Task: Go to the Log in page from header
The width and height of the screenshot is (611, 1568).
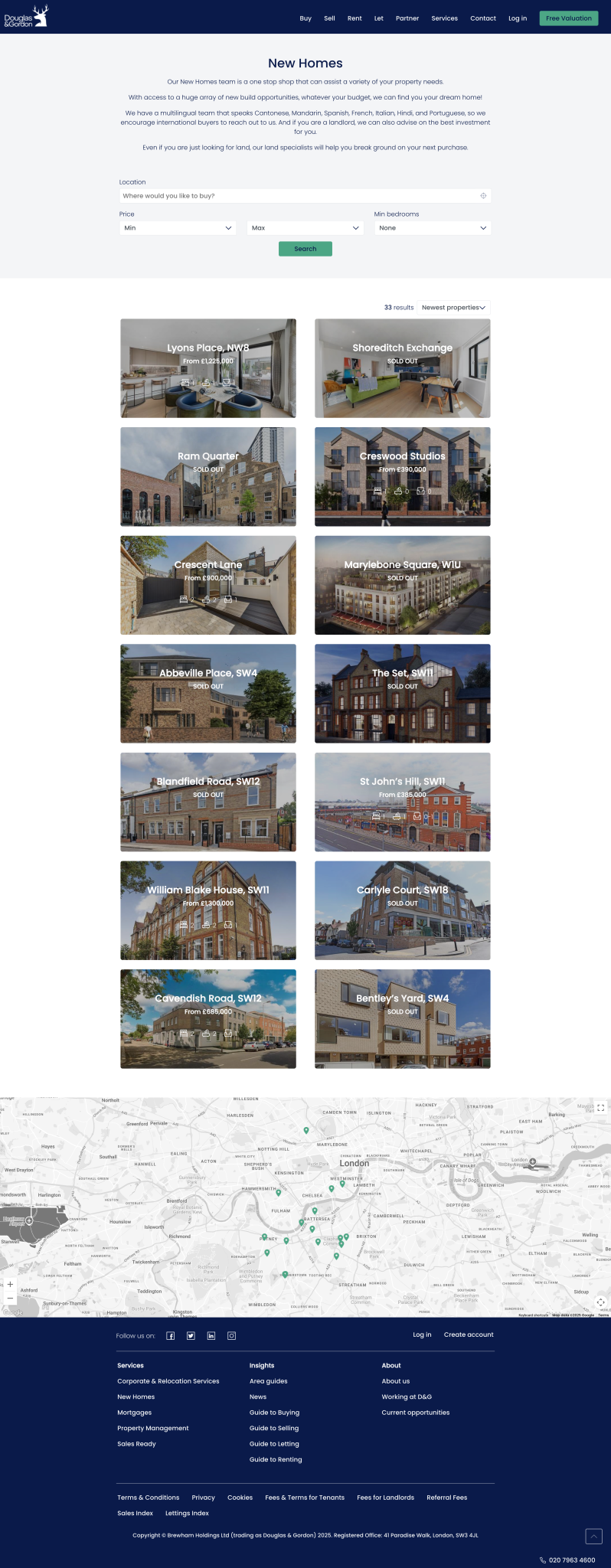Action: (517, 18)
